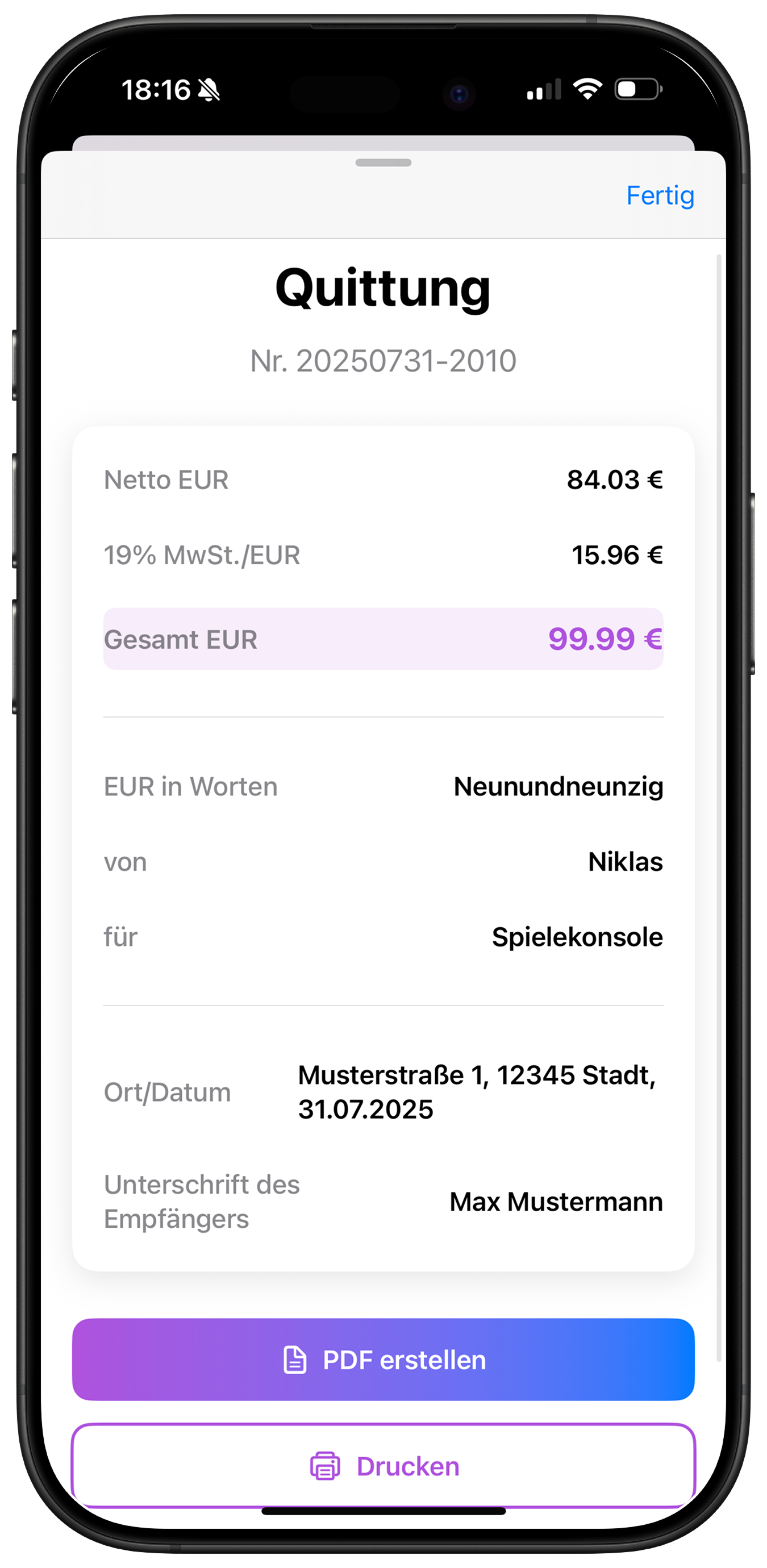The height and width of the screenshot is (1568, 767).
Task: Tap the cellular signal icon
Action: [x=545, y=90]
